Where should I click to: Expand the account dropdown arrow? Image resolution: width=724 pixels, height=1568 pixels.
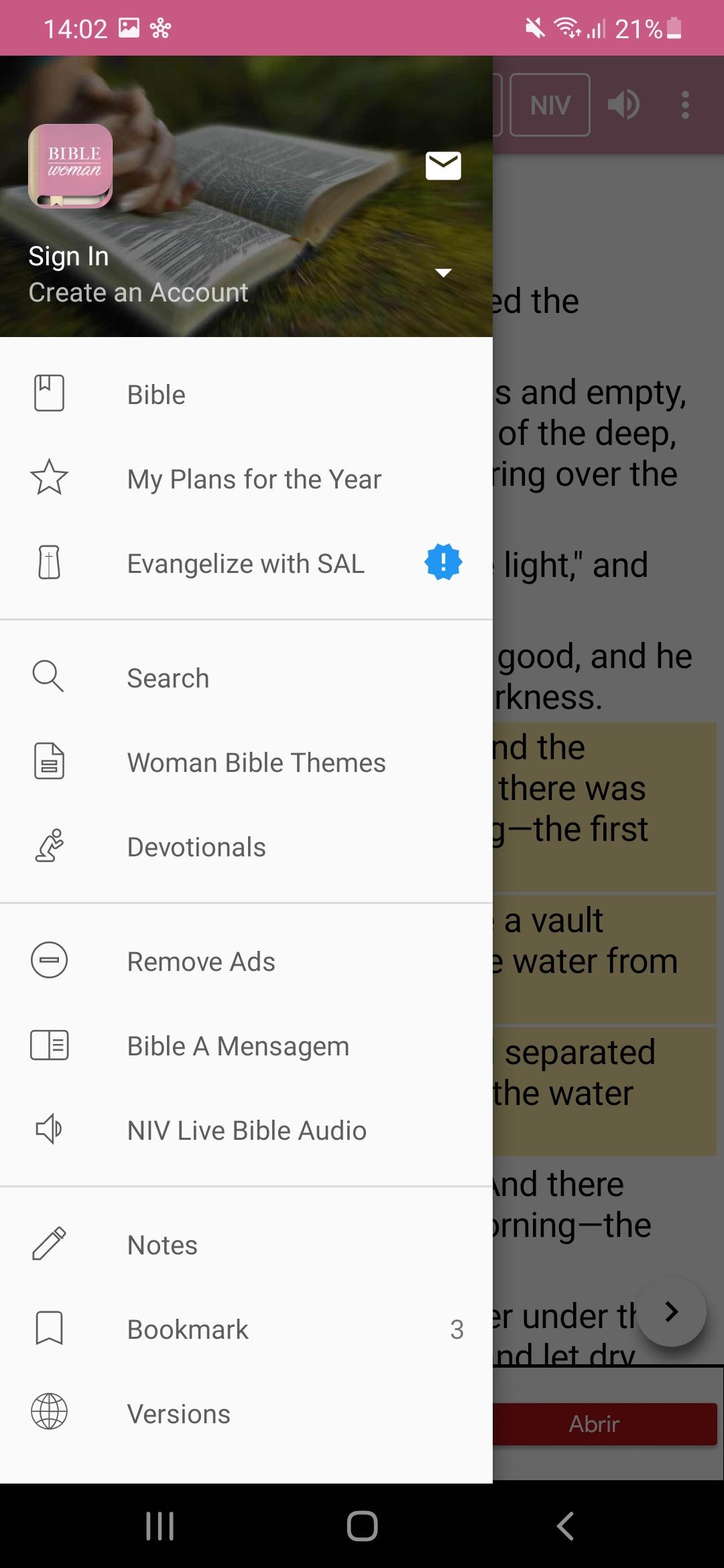tap(443, 273)
